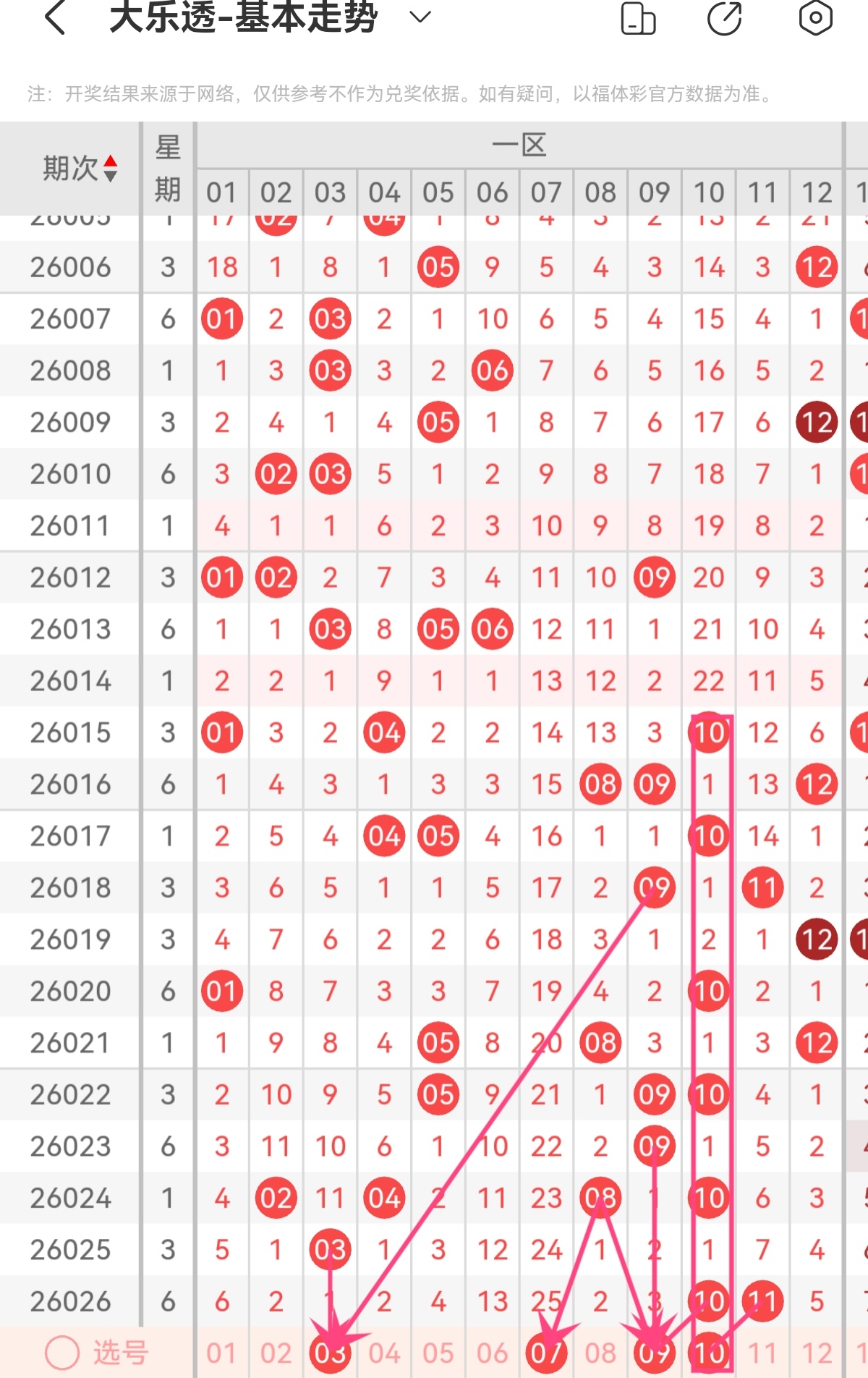Image resolution: width=868 pixels, height=1378 pixels.
Task: Select number 04 in the pick row
Action: (384, 1353)
